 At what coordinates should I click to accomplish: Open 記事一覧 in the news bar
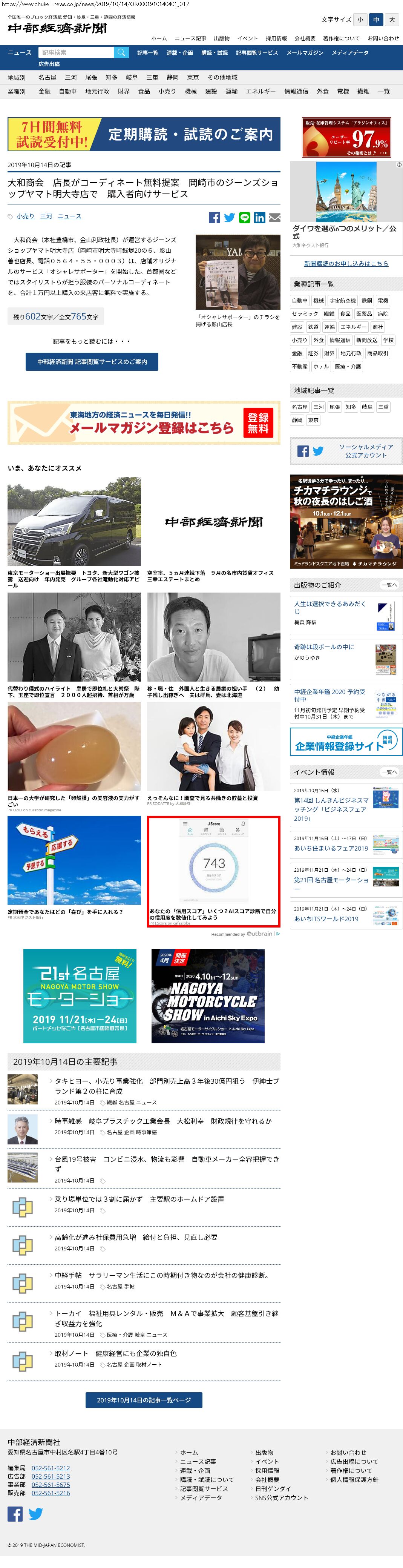[x=148, y=53]
